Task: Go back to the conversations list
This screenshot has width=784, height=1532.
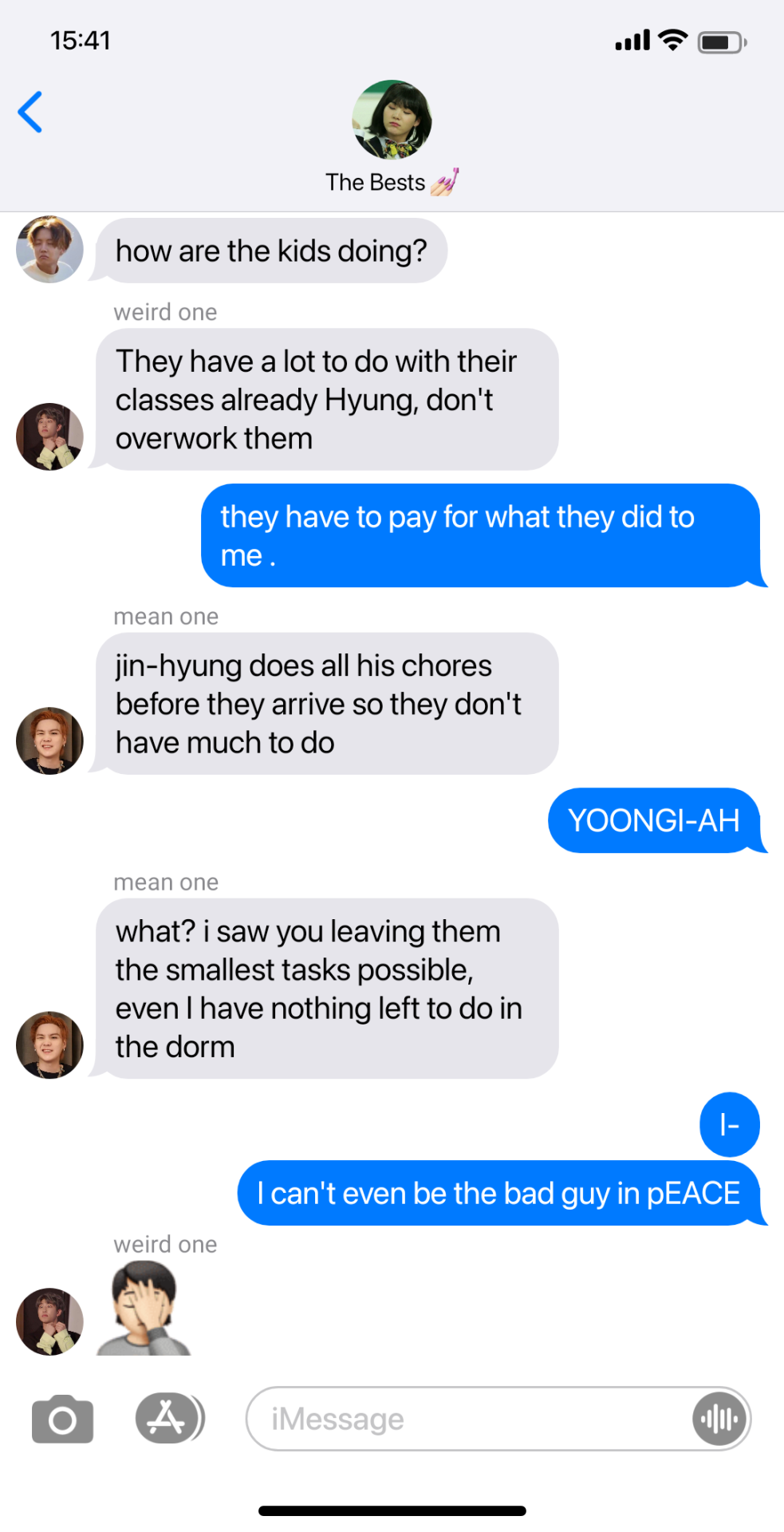Action: tap(30, 112)
